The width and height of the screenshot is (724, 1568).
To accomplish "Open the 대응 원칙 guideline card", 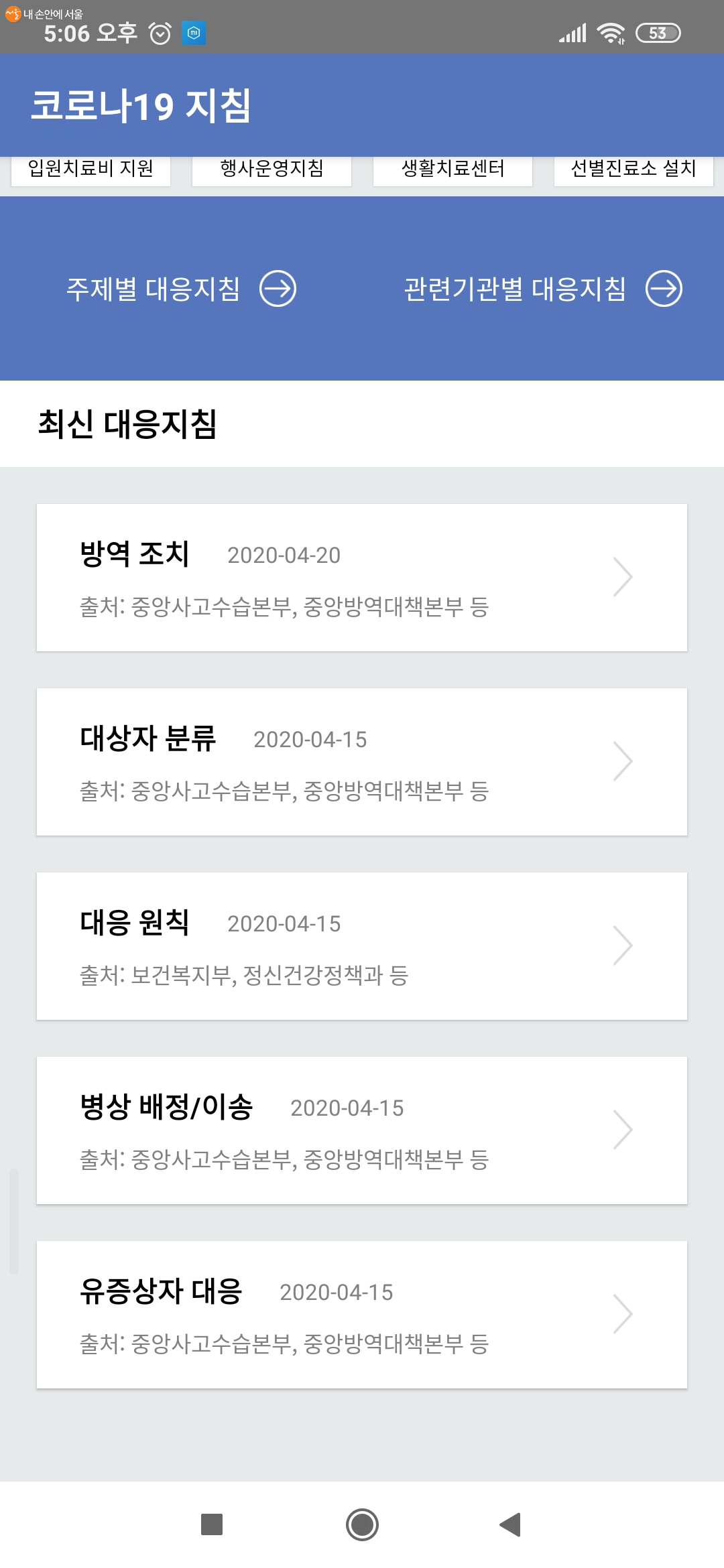I will [362, 946].
